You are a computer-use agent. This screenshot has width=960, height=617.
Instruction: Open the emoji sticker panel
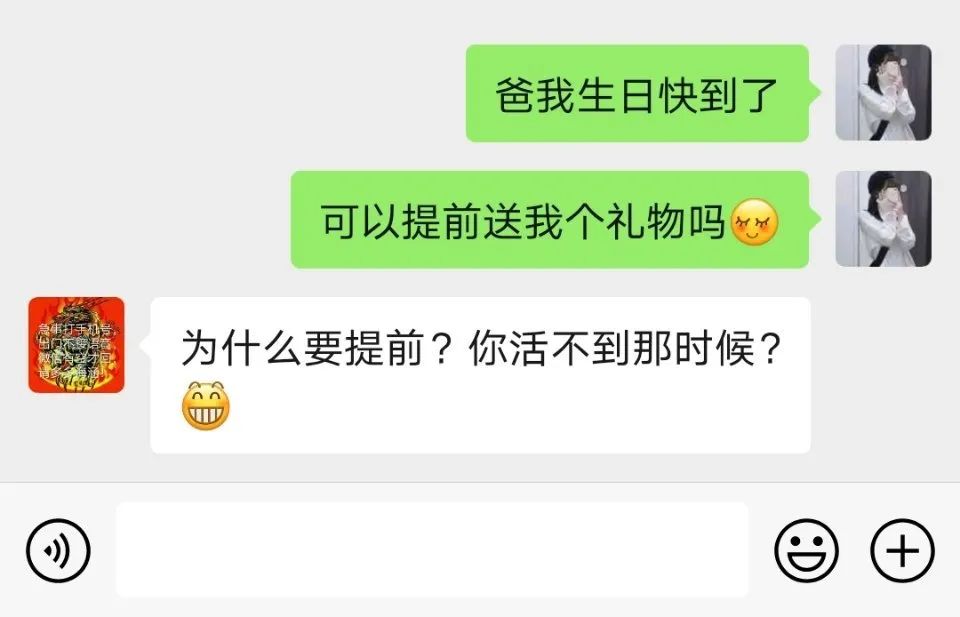click(x=807, y=550)
